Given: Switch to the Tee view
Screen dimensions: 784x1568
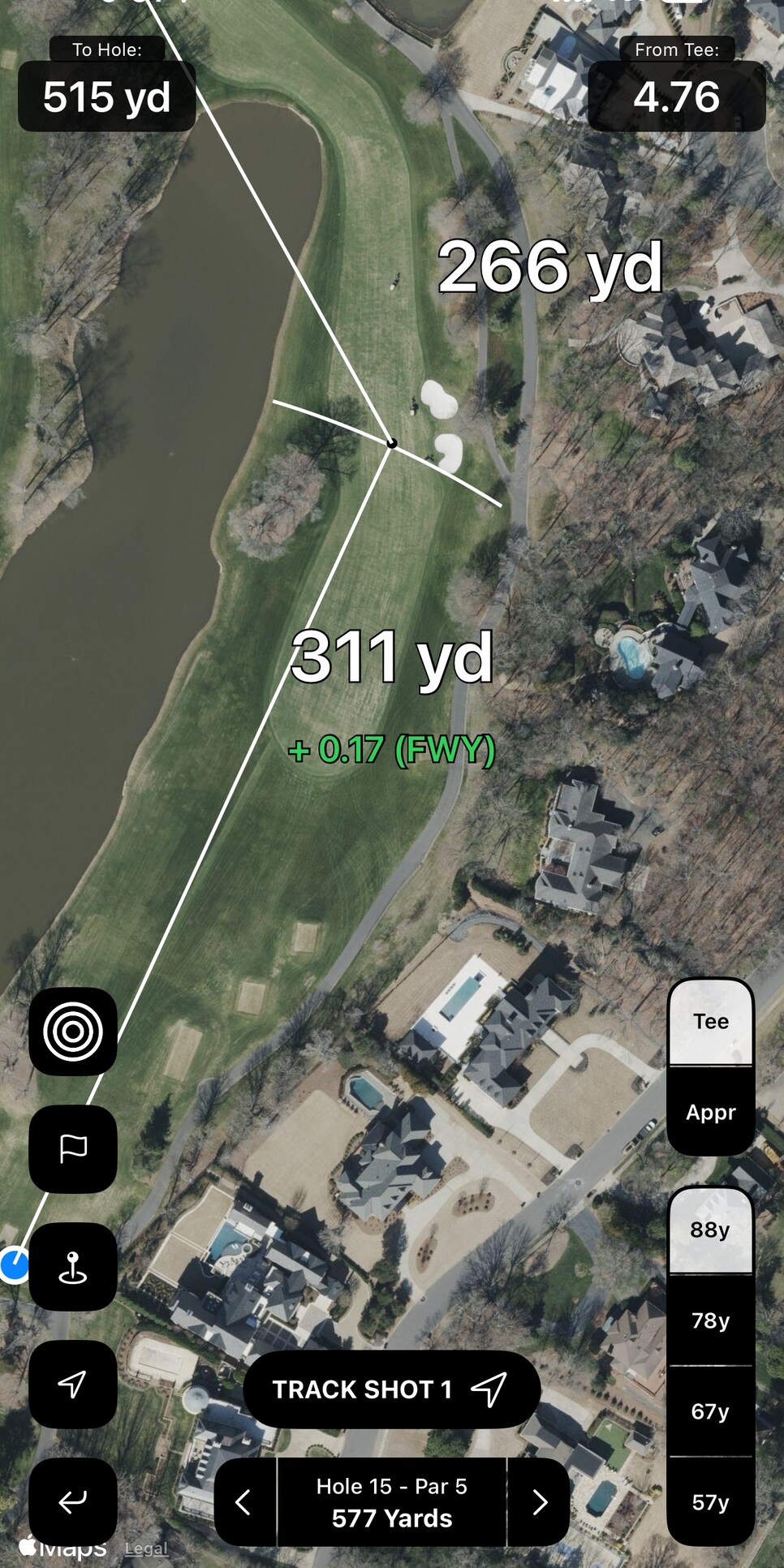Looking at the screenshot, I should coord(710,1021).
